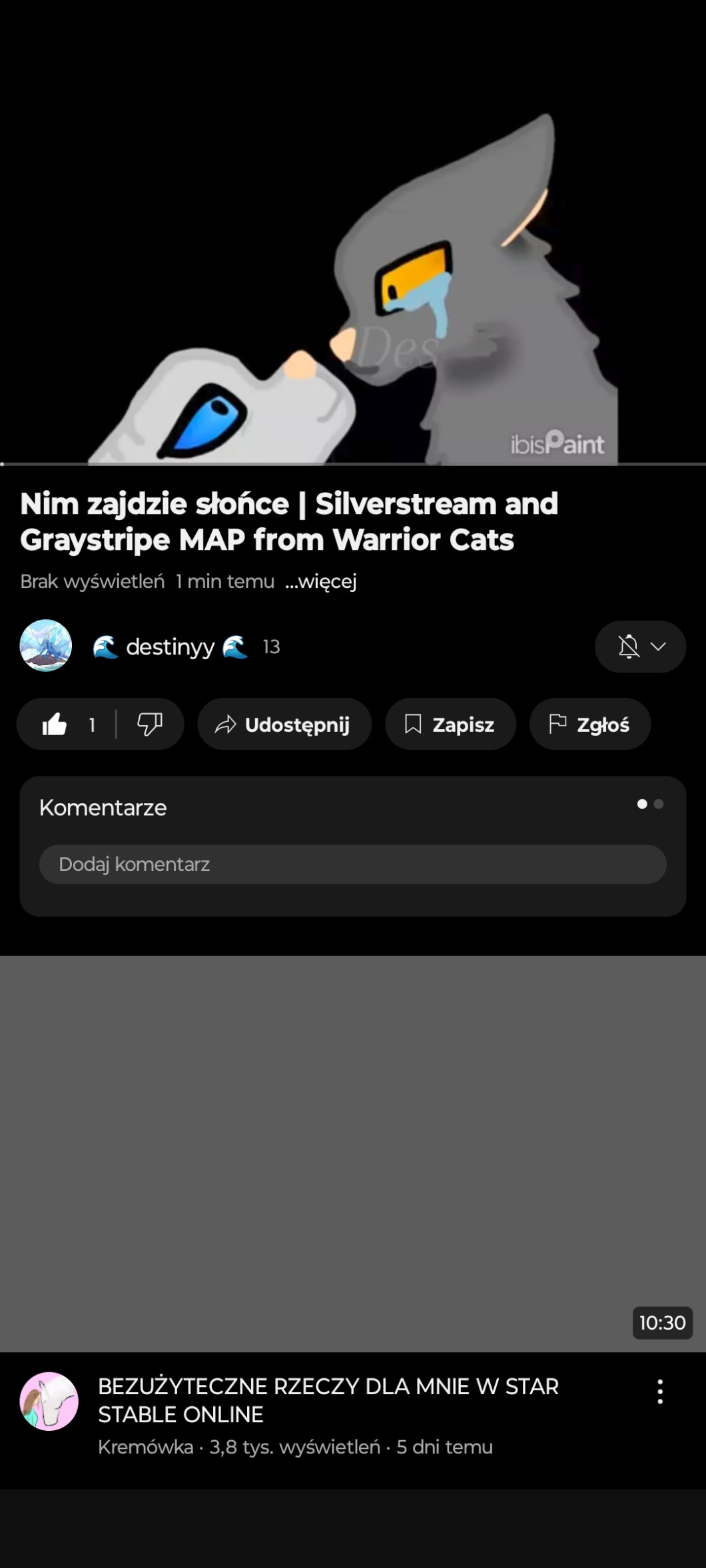706x1568 pixels.
Task: Save video with Zapisz button
Action: [x=450, y=724]
